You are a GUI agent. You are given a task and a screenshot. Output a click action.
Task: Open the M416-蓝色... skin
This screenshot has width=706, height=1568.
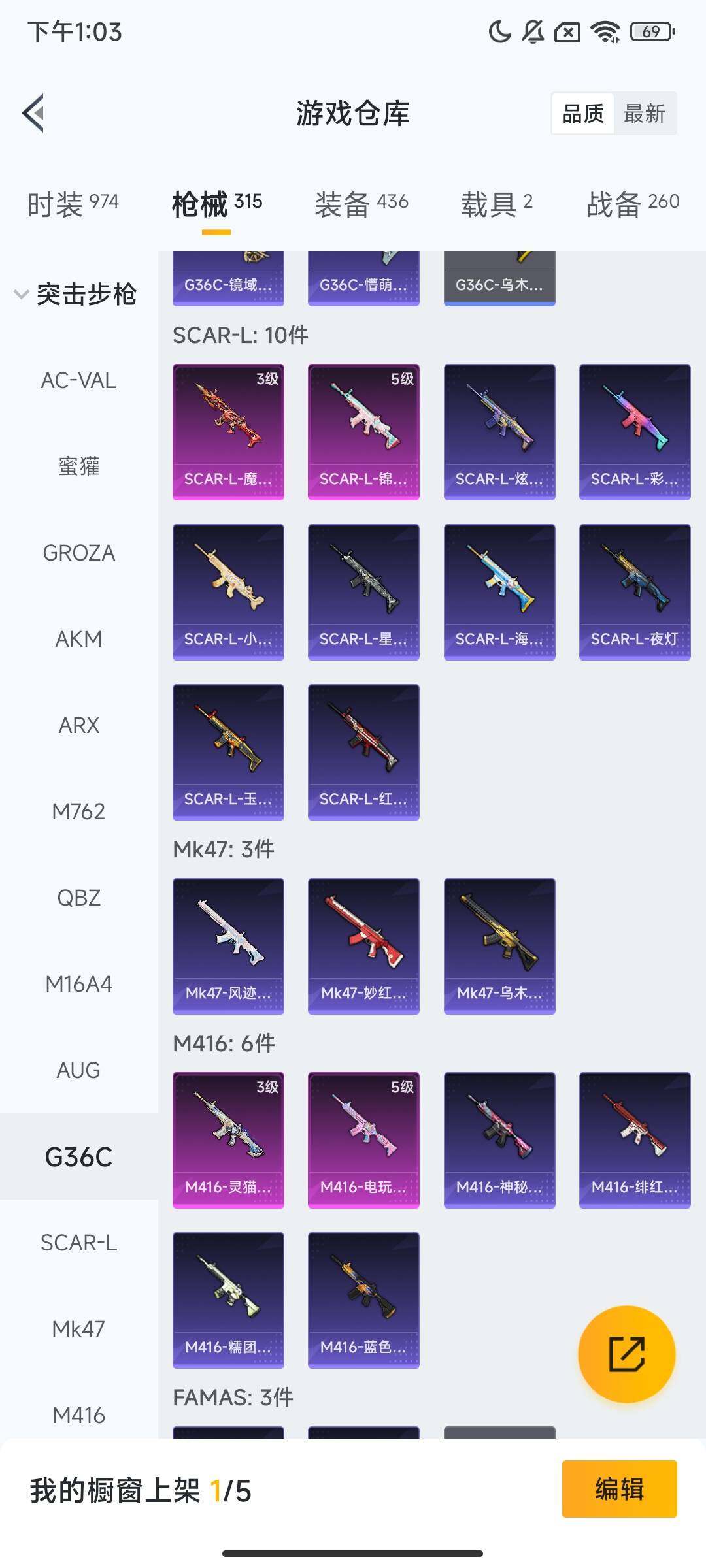tap(363, 1300)
